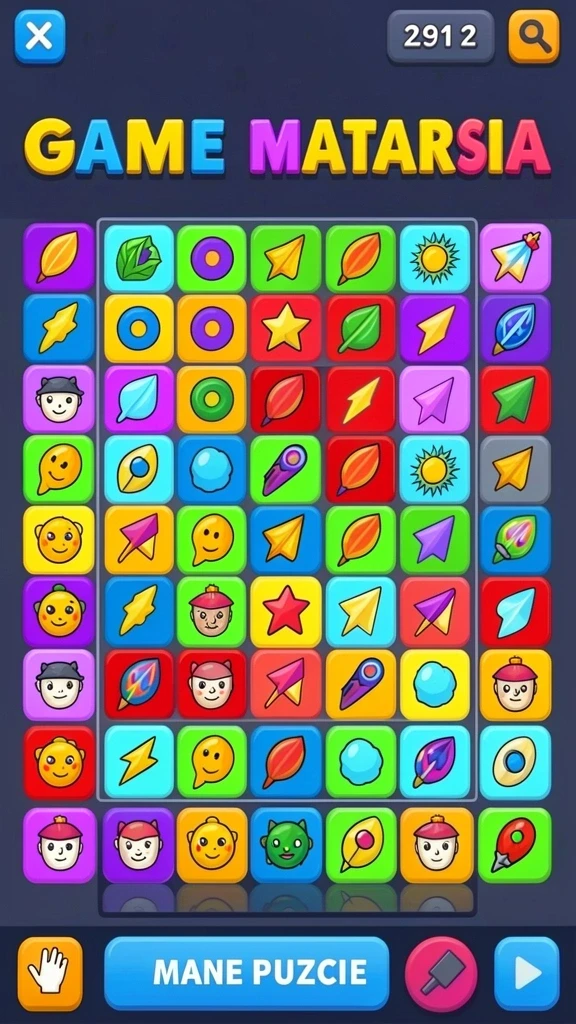Select the yellow star on red tile
Image resolution: width=576 pixels, height=1024 pixels.
click(285, 329)
